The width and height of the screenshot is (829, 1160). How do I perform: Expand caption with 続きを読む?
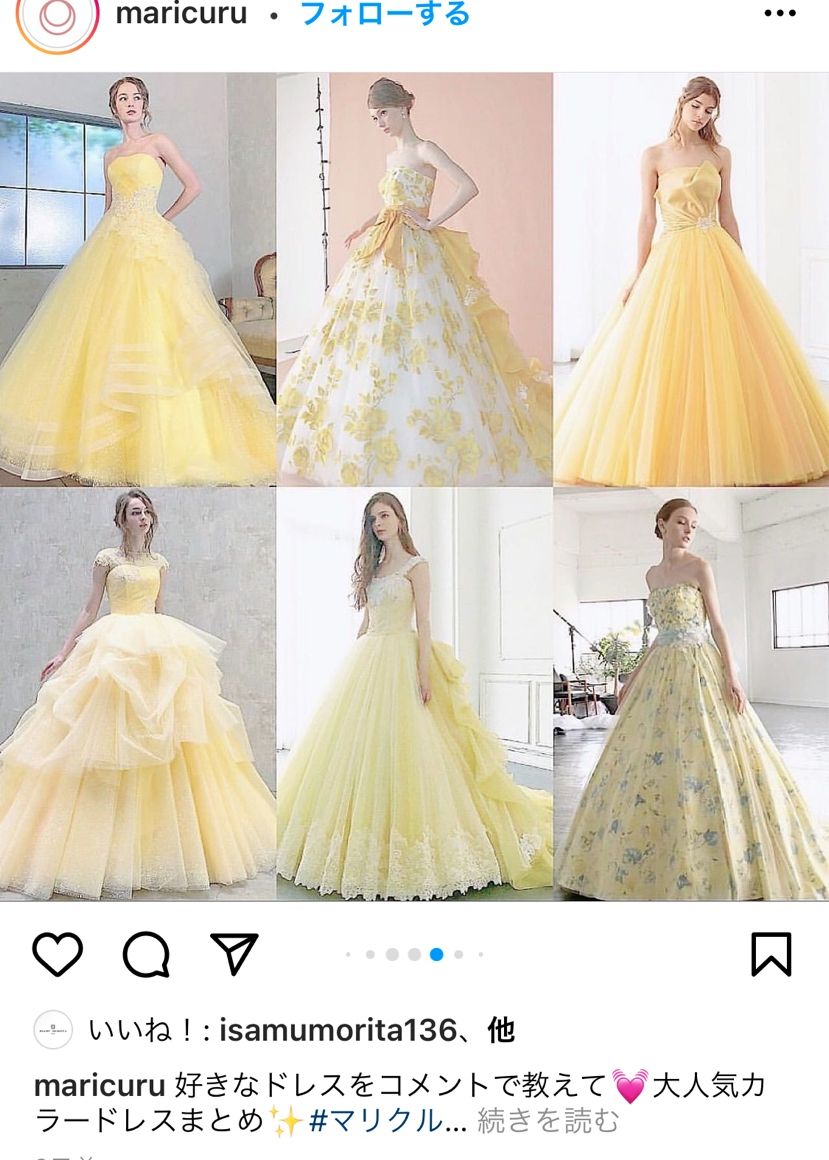(548, 1121)
